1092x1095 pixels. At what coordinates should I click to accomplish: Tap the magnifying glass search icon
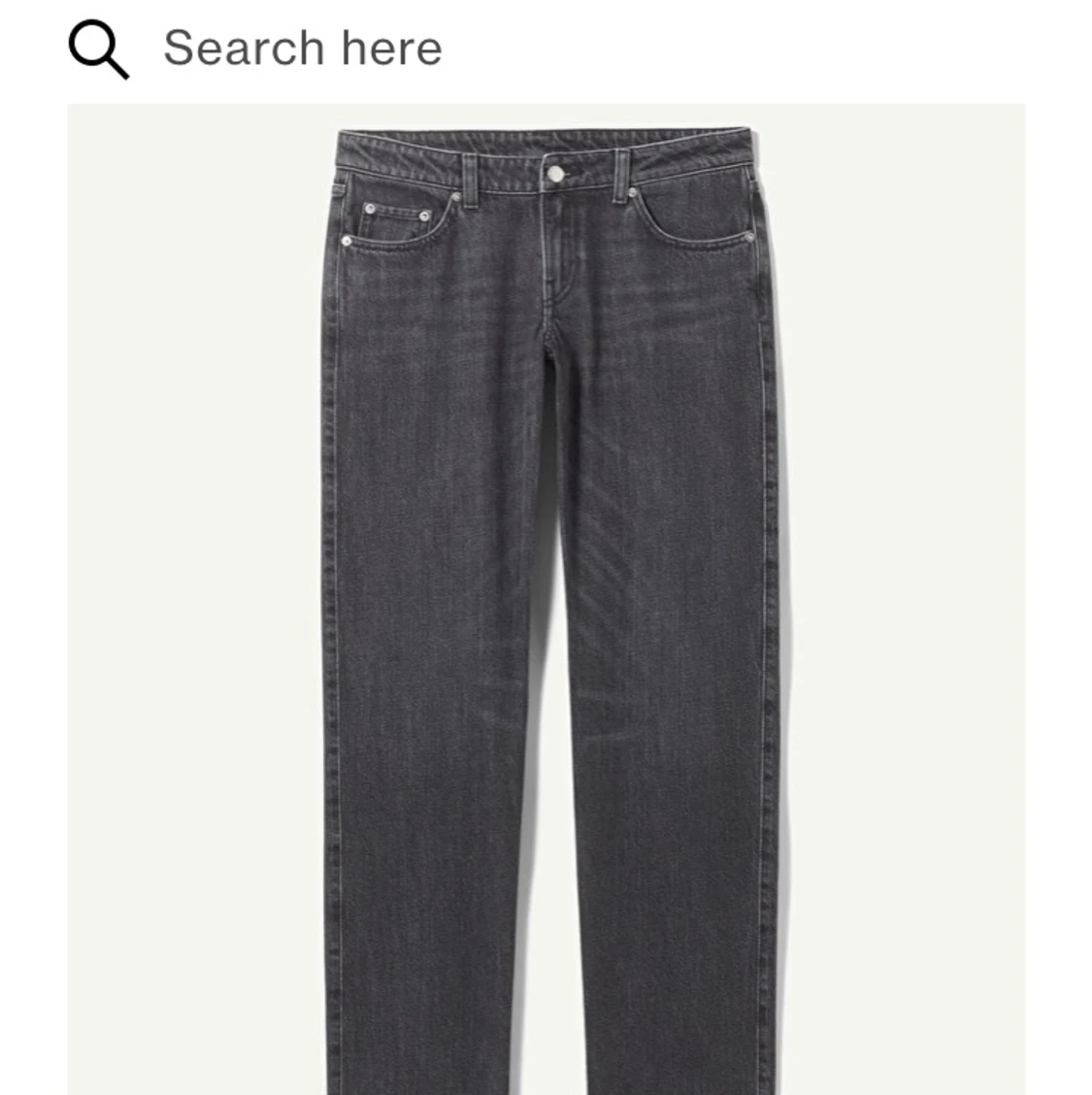pos(98,48)
